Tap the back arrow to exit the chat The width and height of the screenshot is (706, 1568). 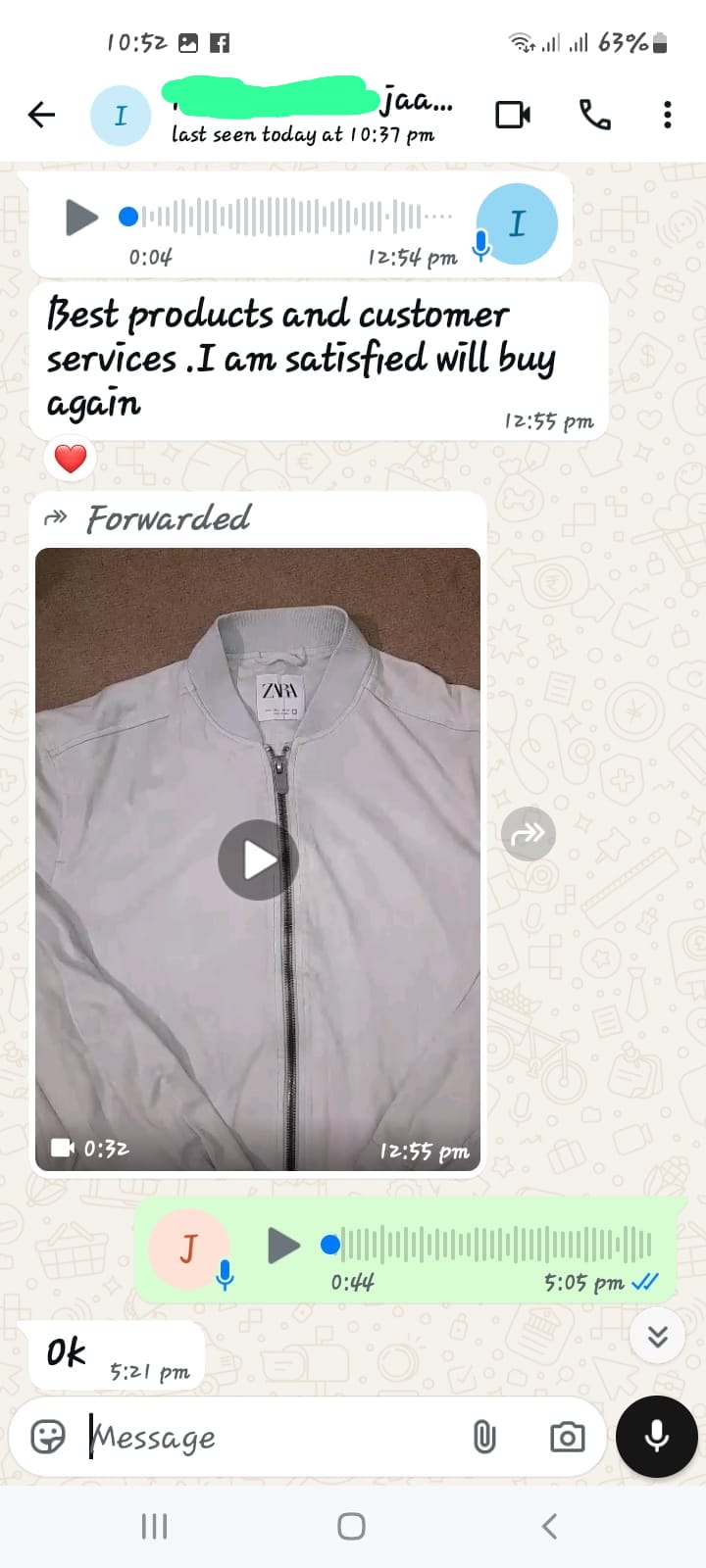pos(40,115)
